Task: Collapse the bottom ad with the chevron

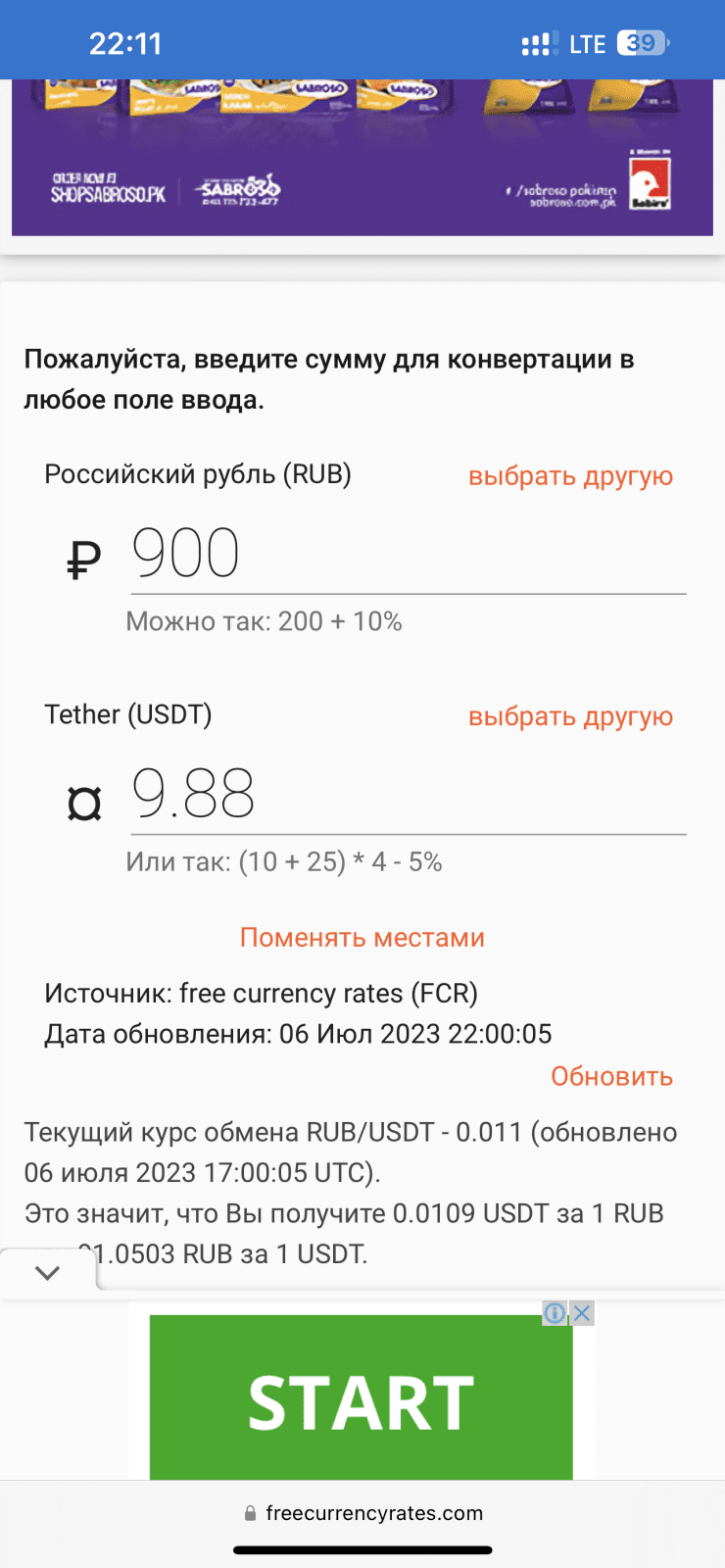Action: (47, 1272)
